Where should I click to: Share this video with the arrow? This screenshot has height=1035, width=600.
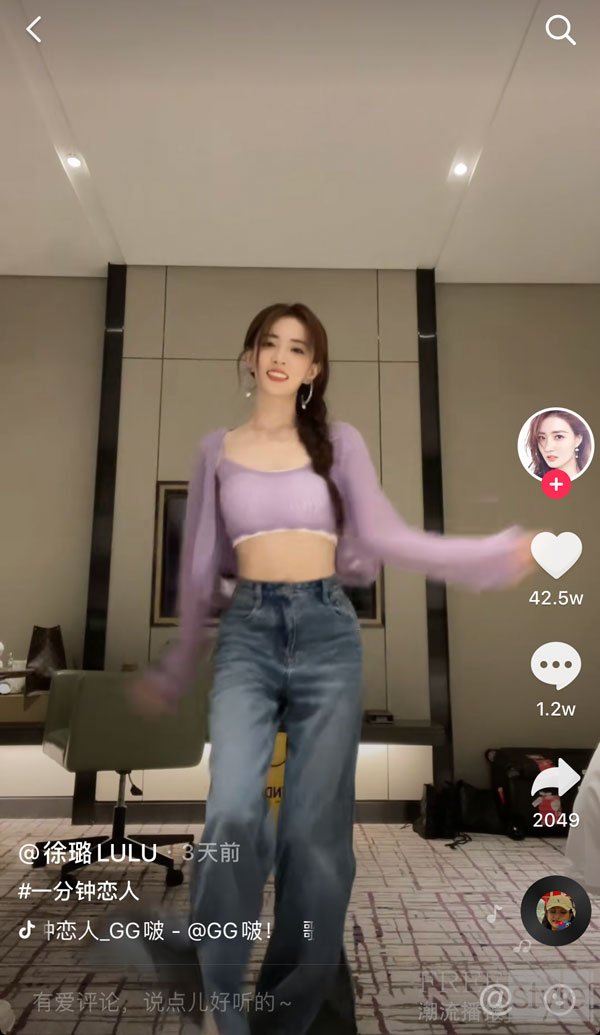tap(556, 781)
